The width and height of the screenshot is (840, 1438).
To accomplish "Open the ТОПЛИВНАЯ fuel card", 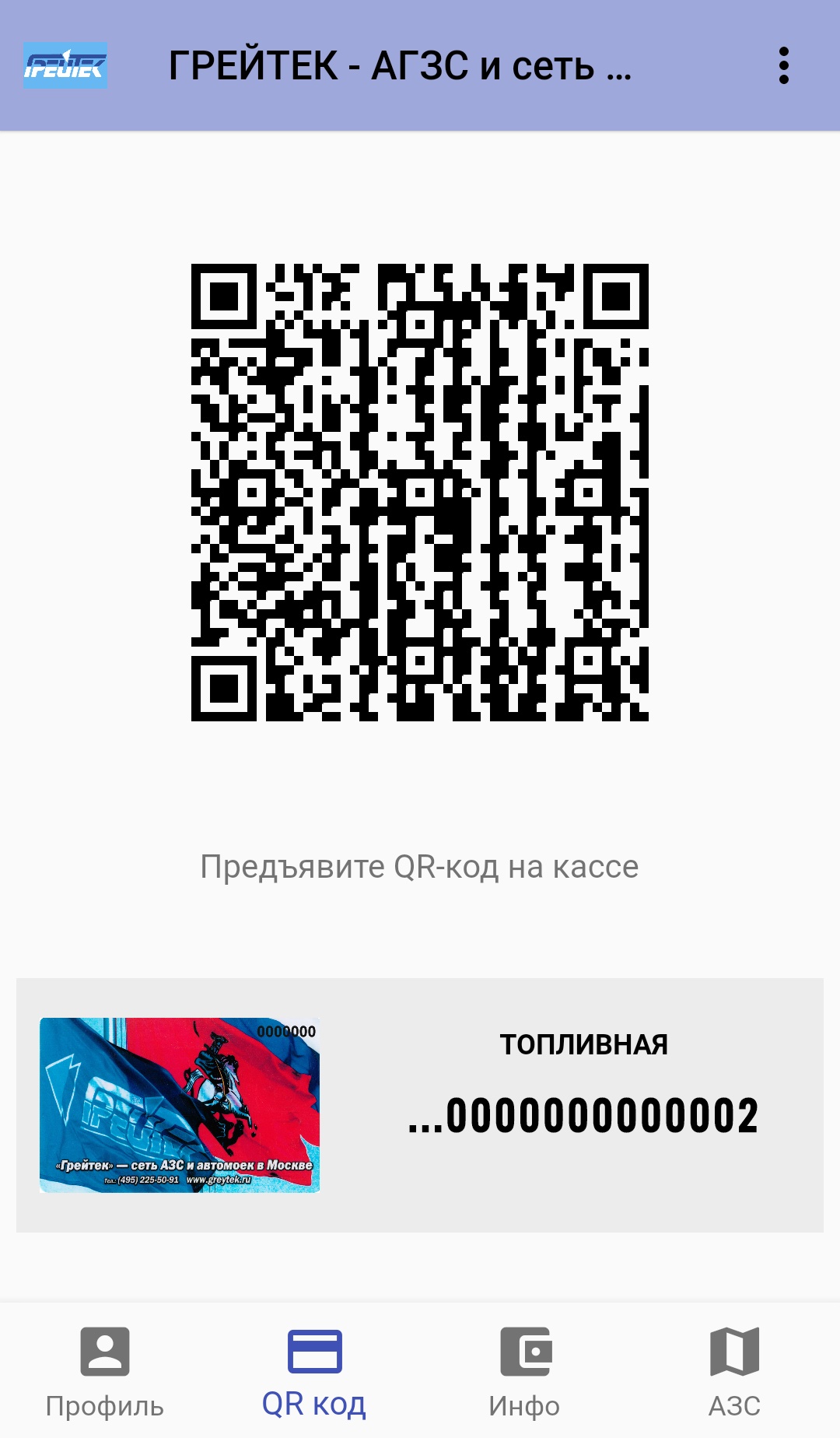I will point(420,1105).
